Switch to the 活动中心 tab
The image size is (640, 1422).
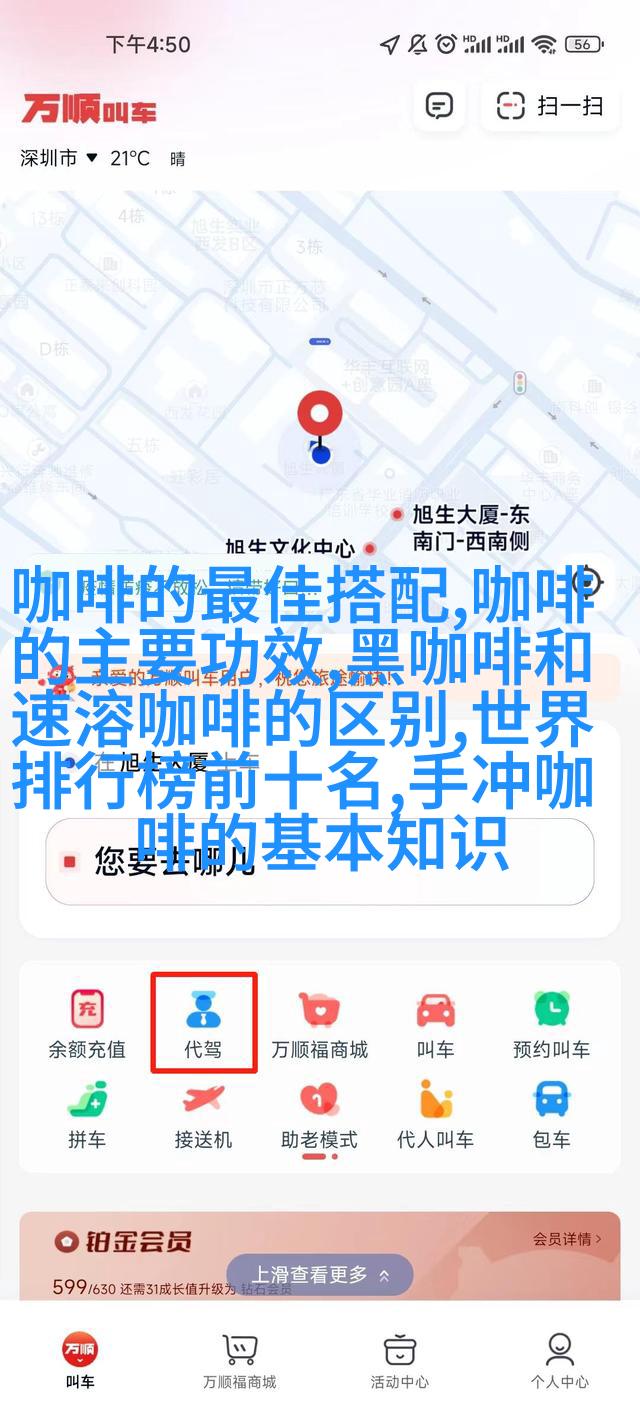point(400,1361)
